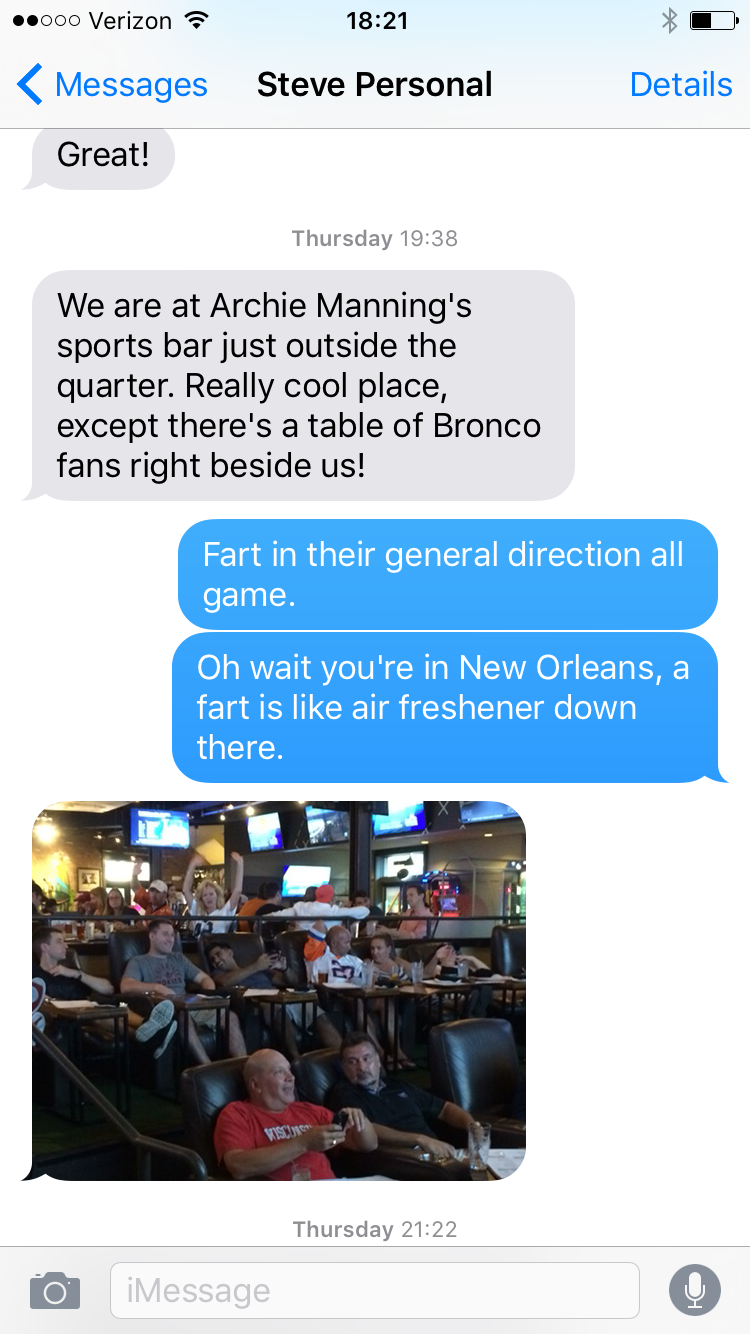Record an audio message with the microphone
This screenshot has height=1334, width=750.
[694, 1291]
